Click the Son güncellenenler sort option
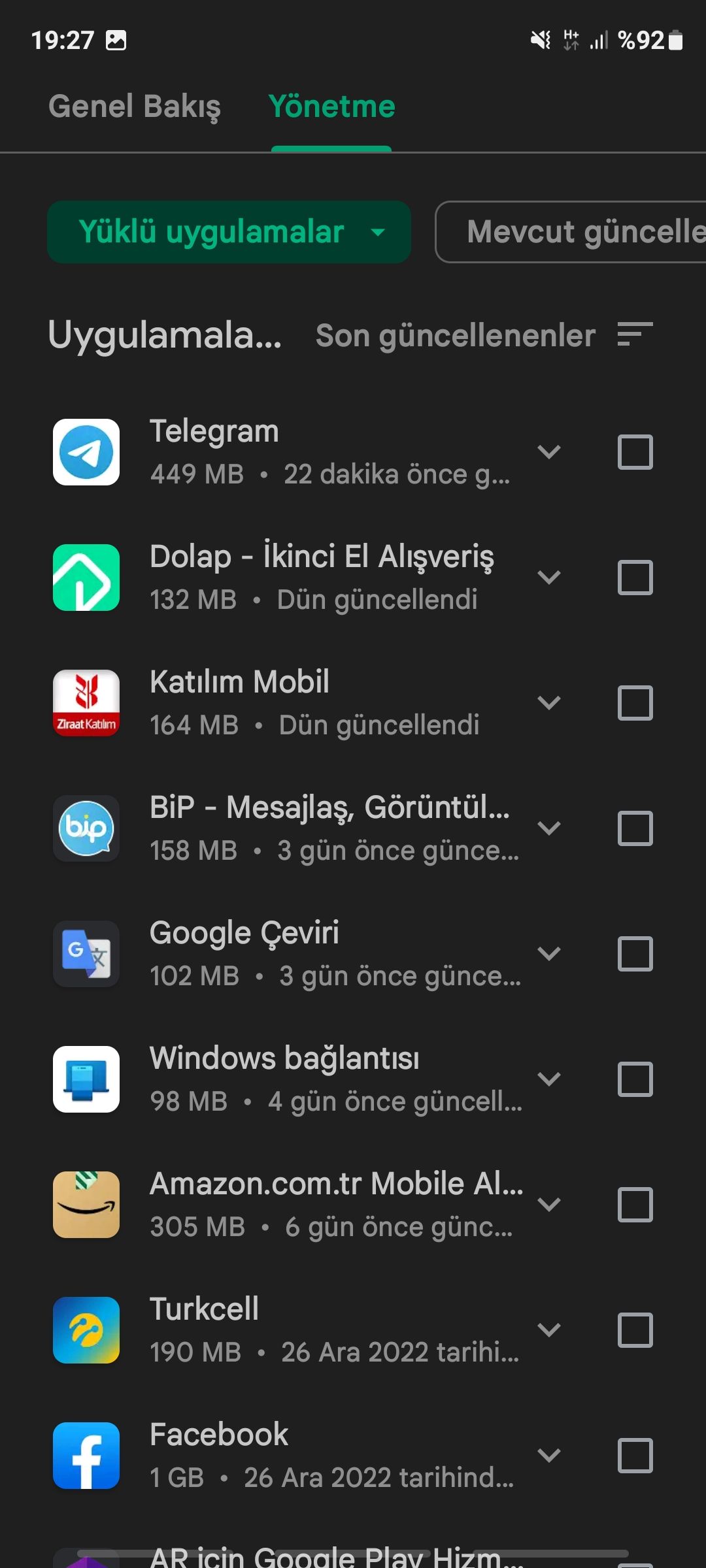The width and height of the screenshot is (706, 1568). pos(455,335)
